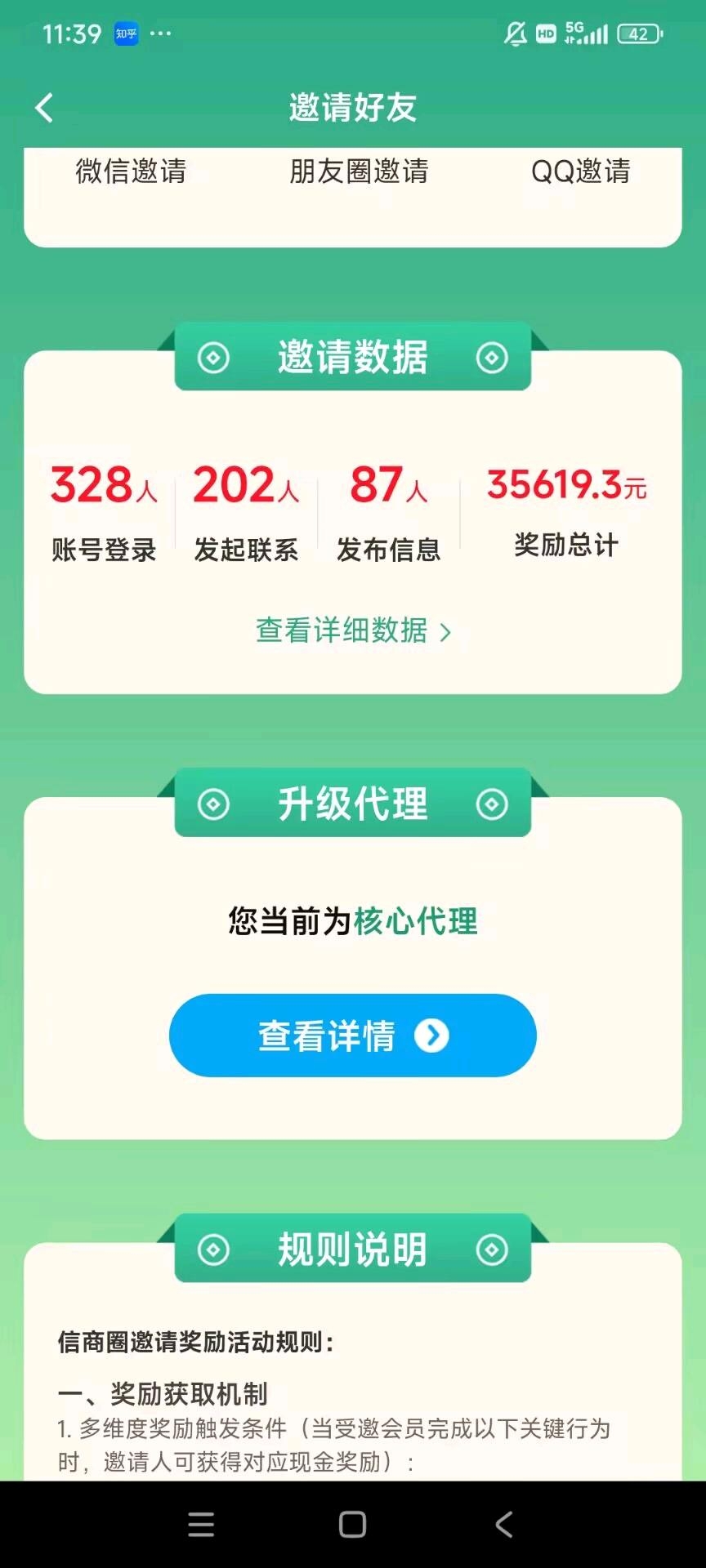Select 朋友圈邀请 option
The image size is (706, 1568).
359,171
